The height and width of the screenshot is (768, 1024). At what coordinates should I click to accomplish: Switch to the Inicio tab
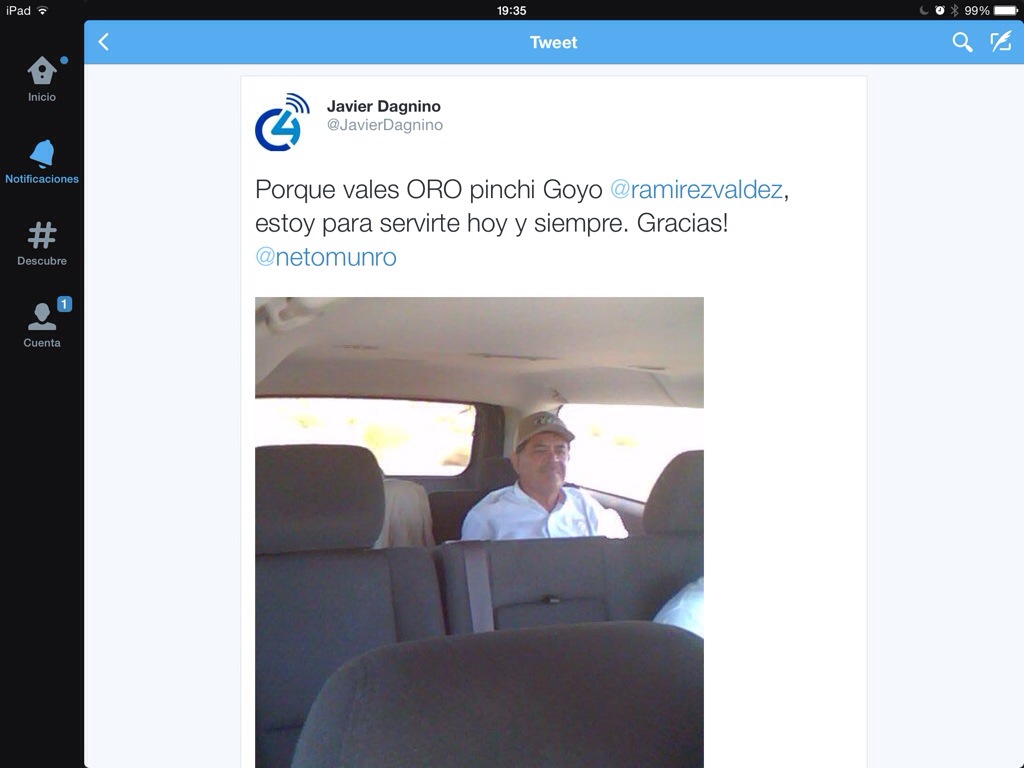pyautogui.click(x=42, y=79)
